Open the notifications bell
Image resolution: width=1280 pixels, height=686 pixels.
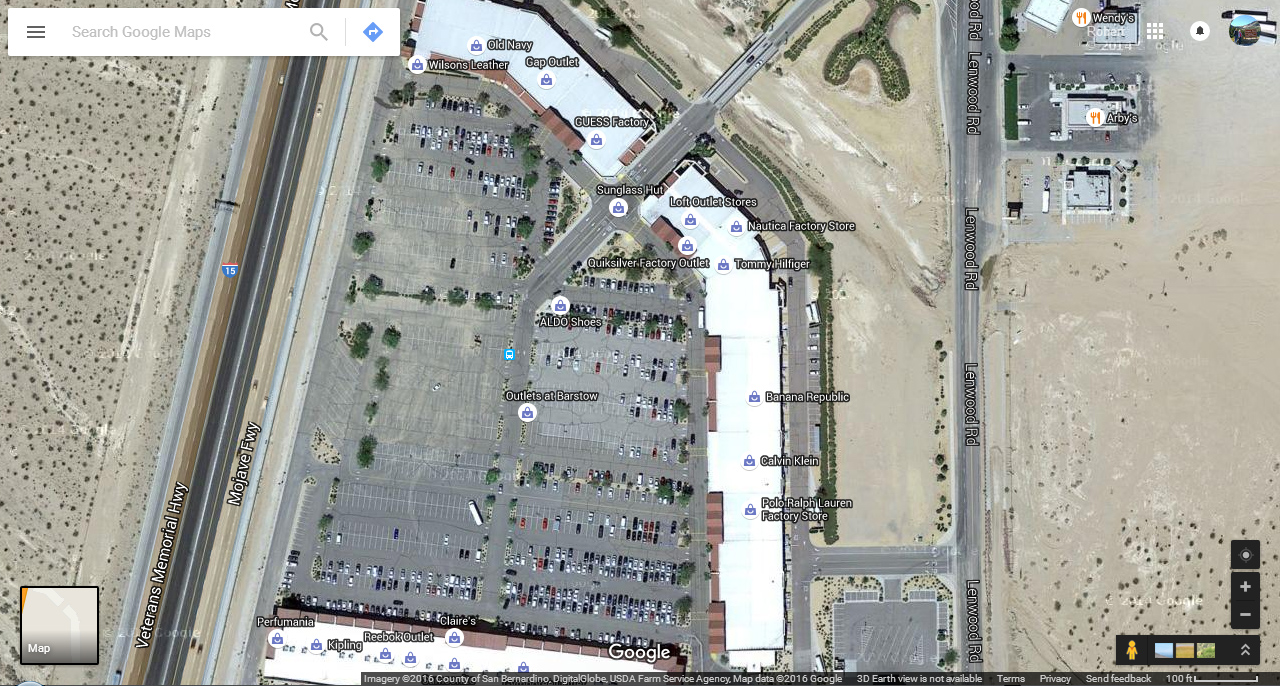point(1200,31)
